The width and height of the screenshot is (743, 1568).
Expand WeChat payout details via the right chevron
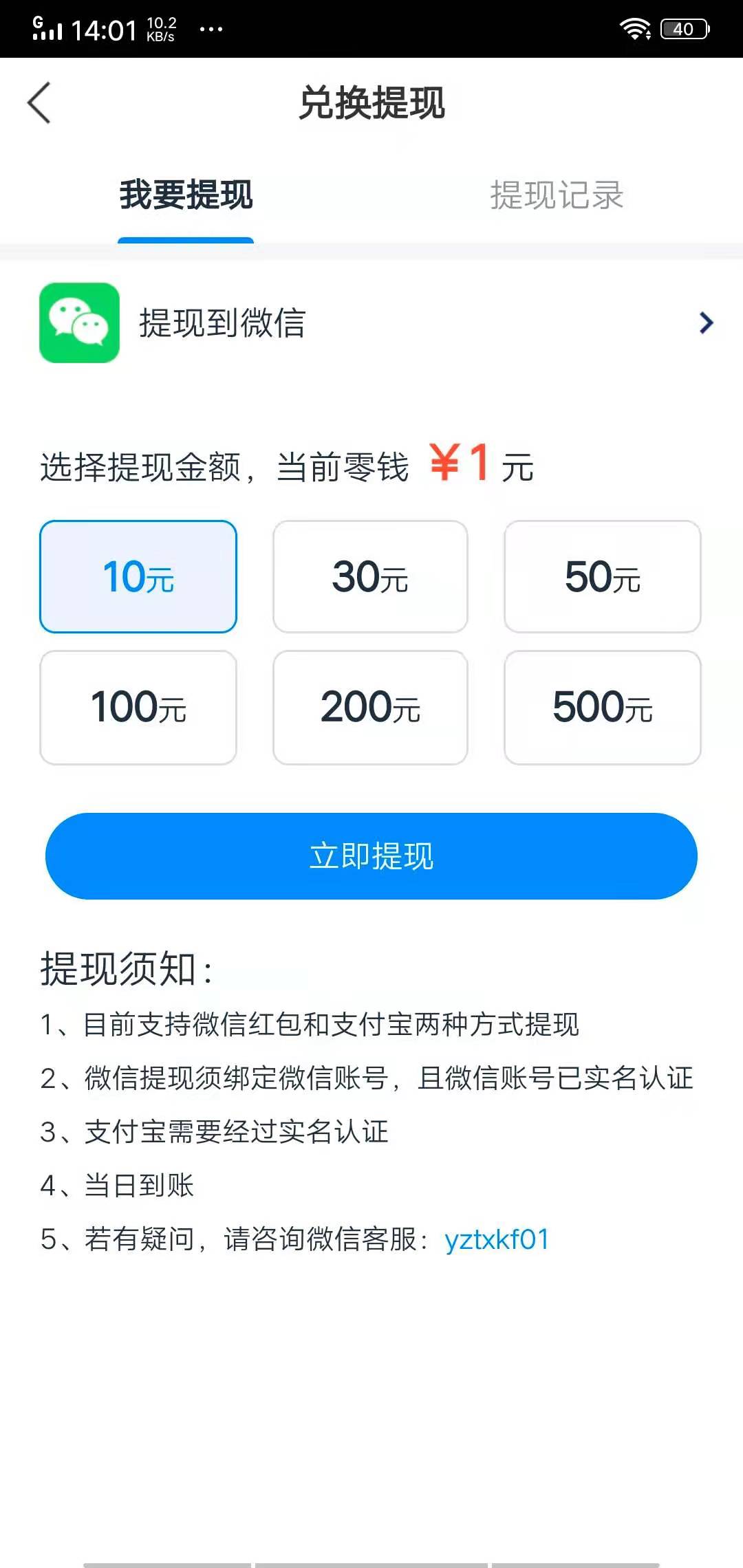704,323
